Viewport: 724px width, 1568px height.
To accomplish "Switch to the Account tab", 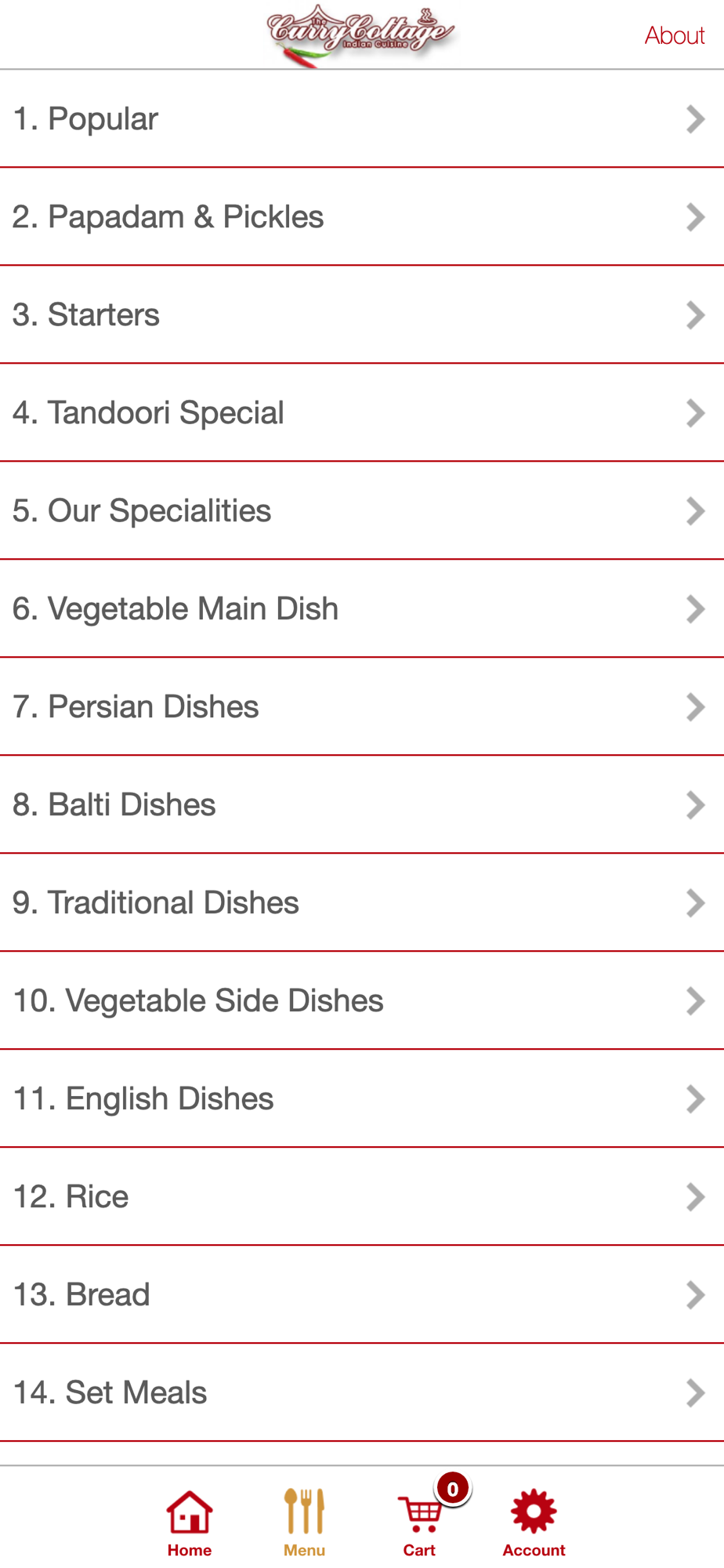I will click(x=534, y=1523).
